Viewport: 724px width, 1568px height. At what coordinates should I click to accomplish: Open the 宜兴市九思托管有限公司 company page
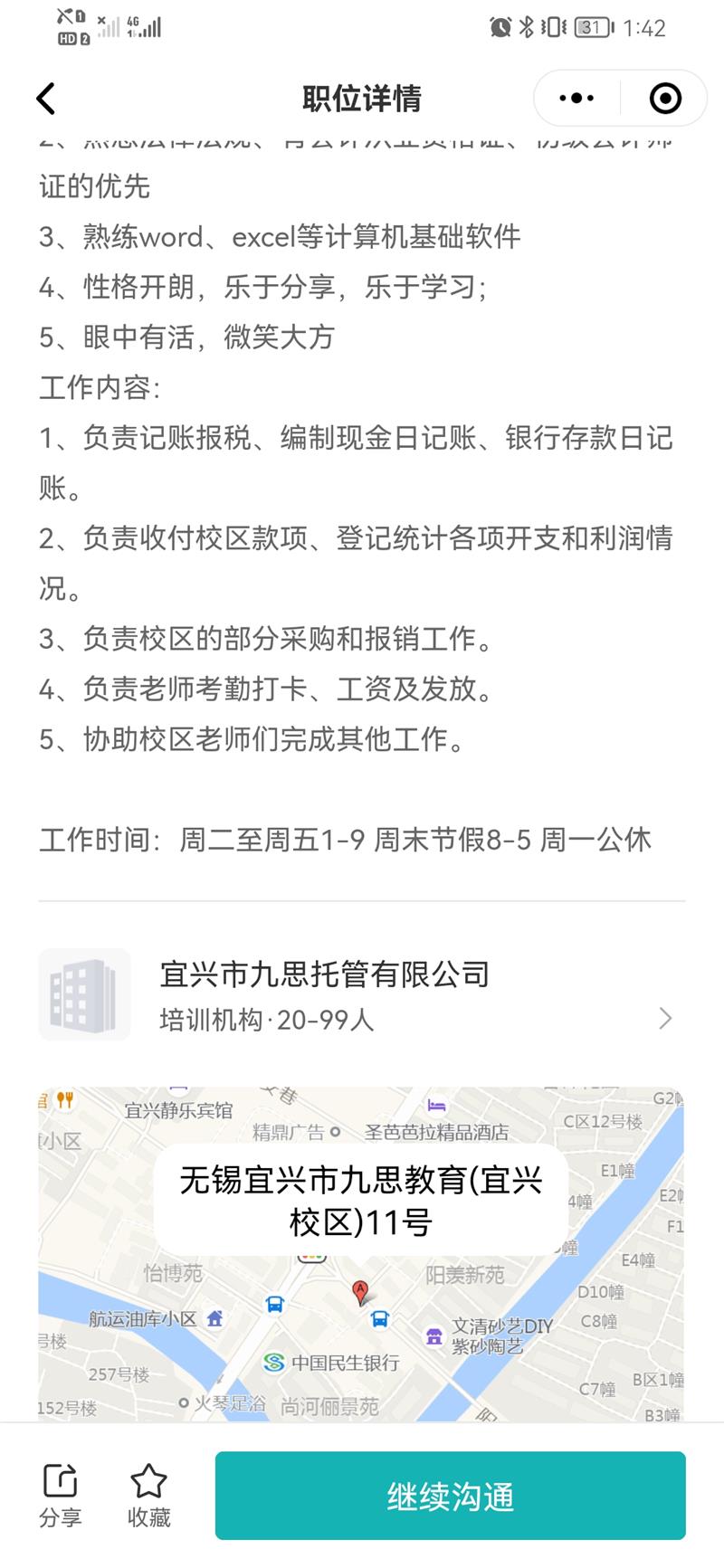point(361,996)
